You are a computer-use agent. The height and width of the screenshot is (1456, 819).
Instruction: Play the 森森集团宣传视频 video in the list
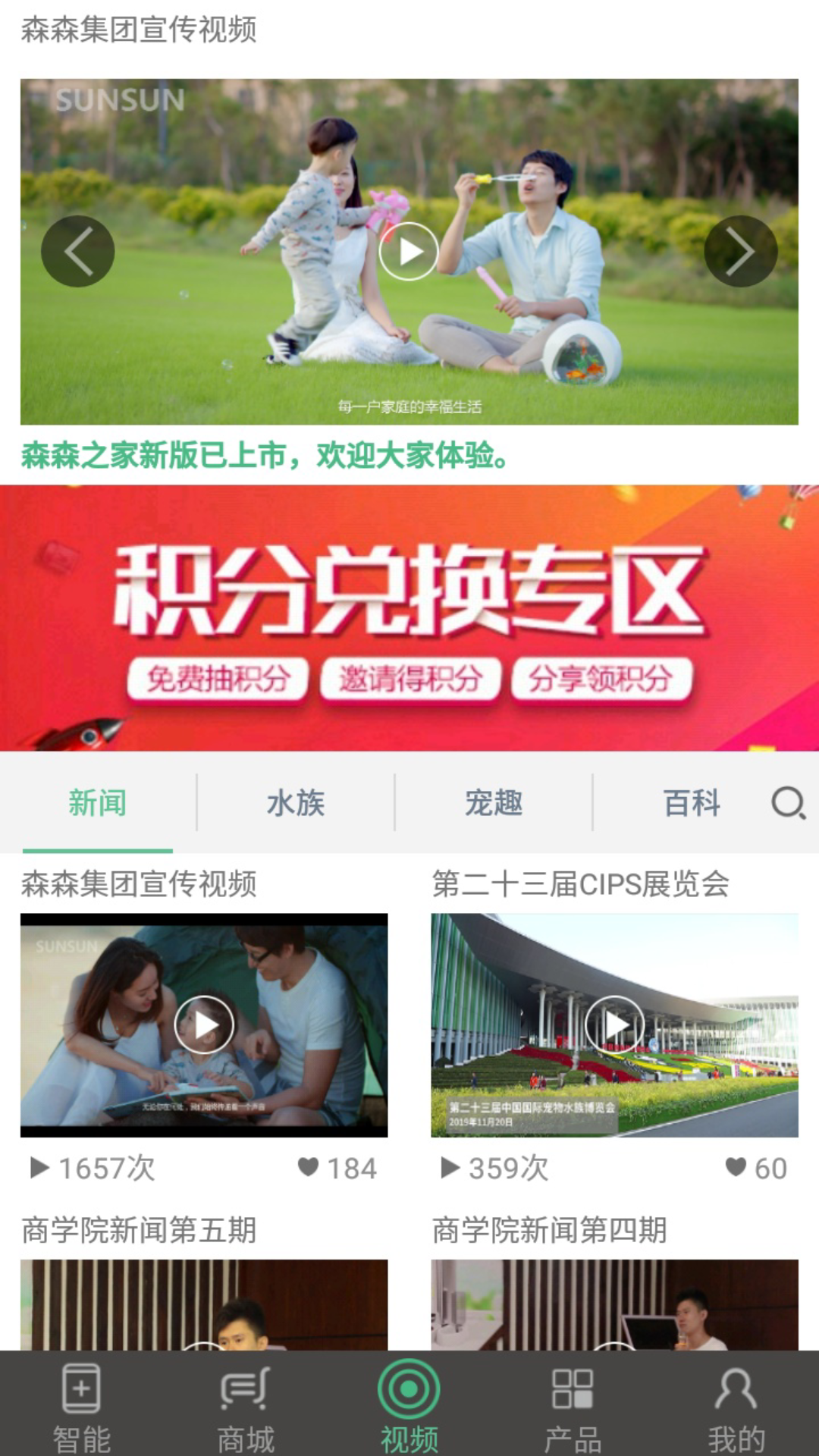point(204,1025)
